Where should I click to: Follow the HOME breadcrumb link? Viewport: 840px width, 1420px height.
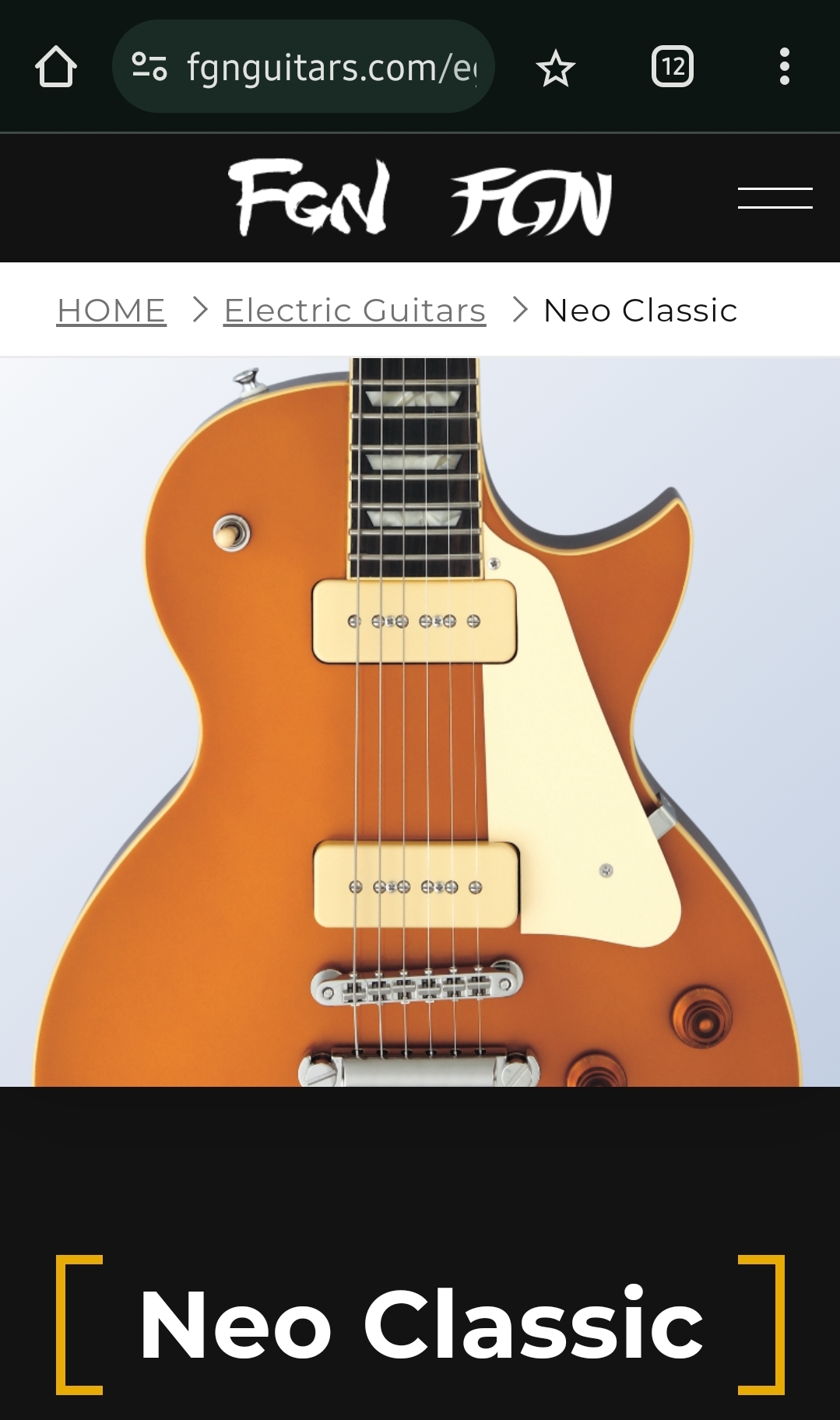111,311
